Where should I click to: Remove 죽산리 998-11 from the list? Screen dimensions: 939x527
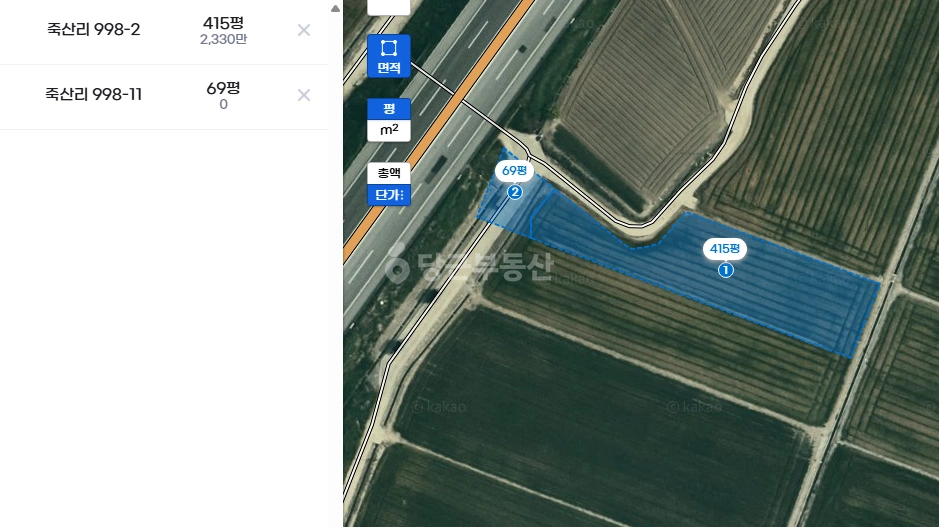click(x=304, y=95)
